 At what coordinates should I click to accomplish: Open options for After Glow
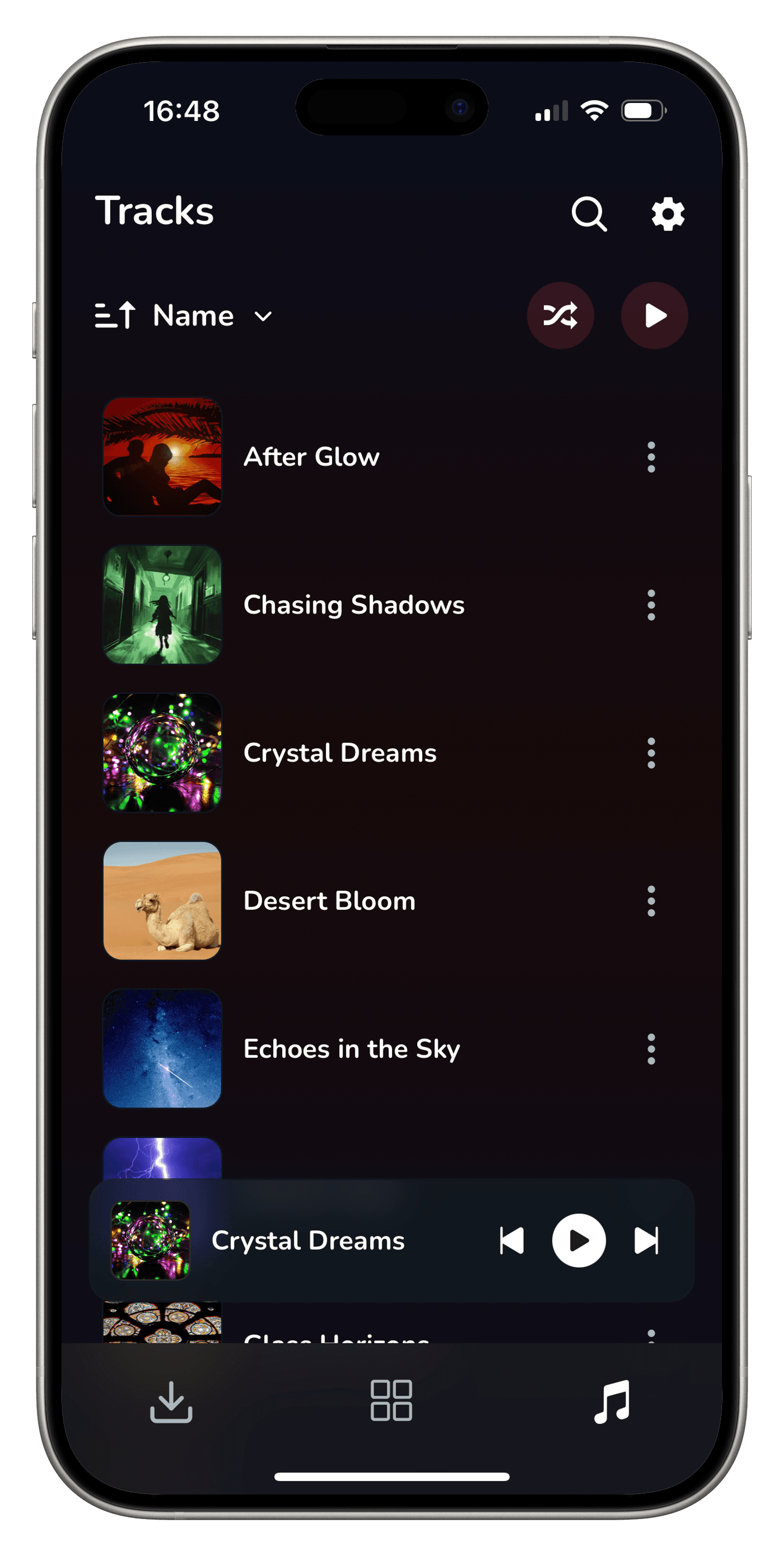coord(651,457)
